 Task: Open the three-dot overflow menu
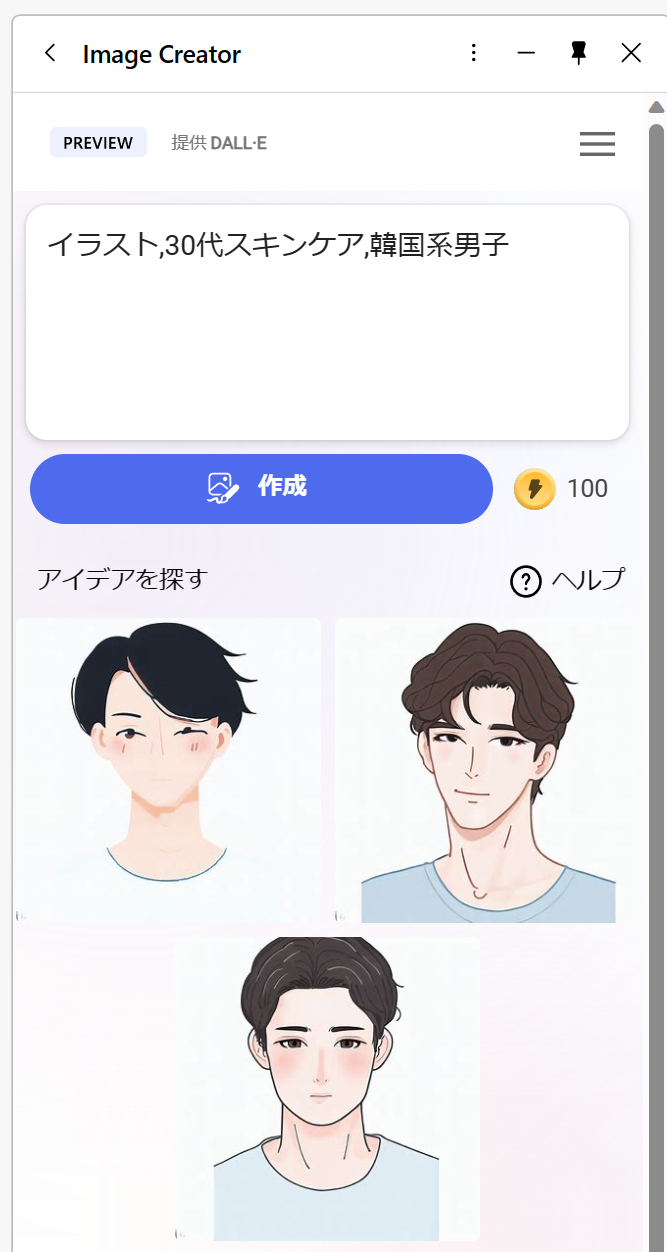pos(474,53)
